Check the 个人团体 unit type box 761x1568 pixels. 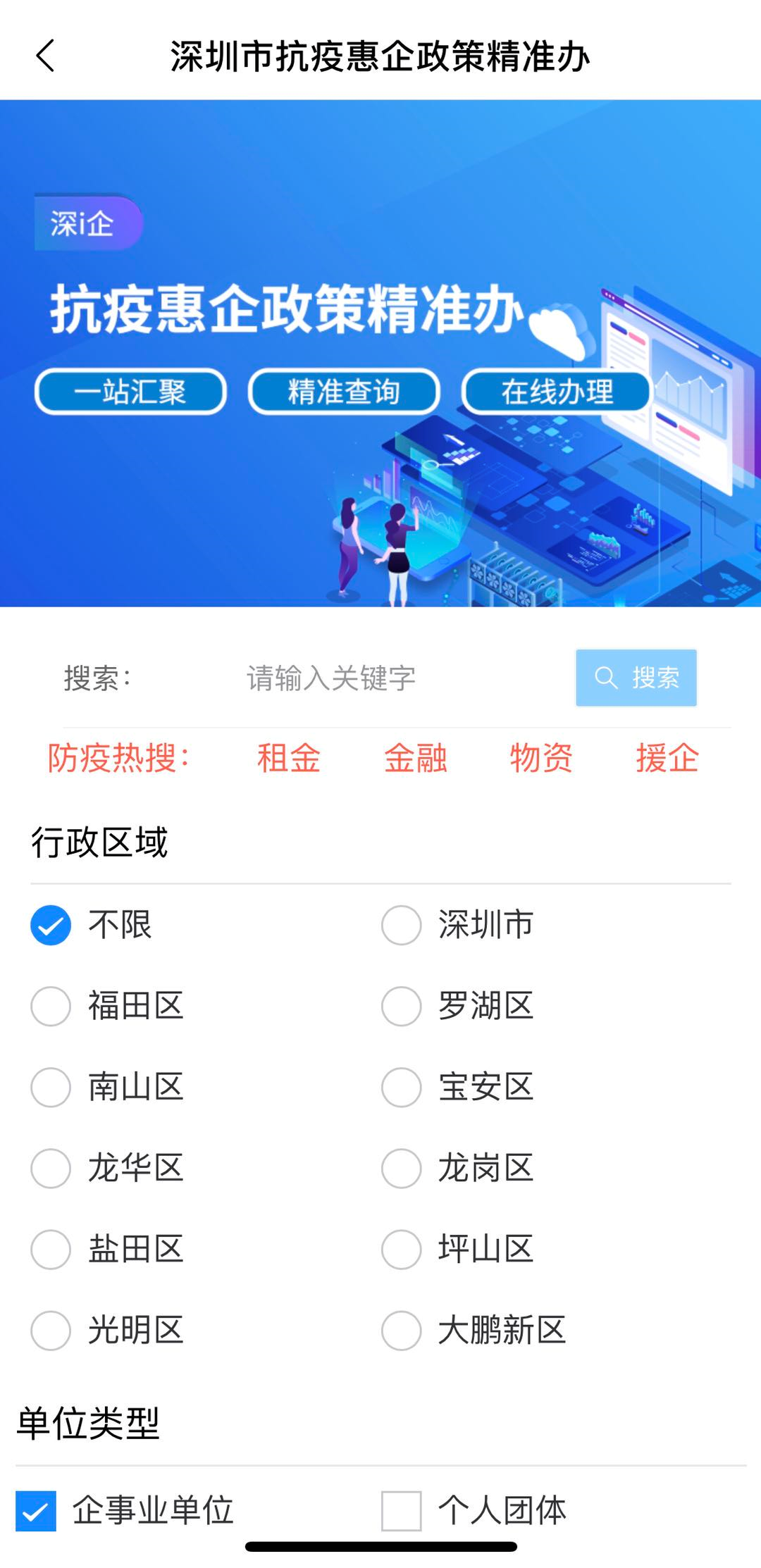click(x=402, y=1511)
